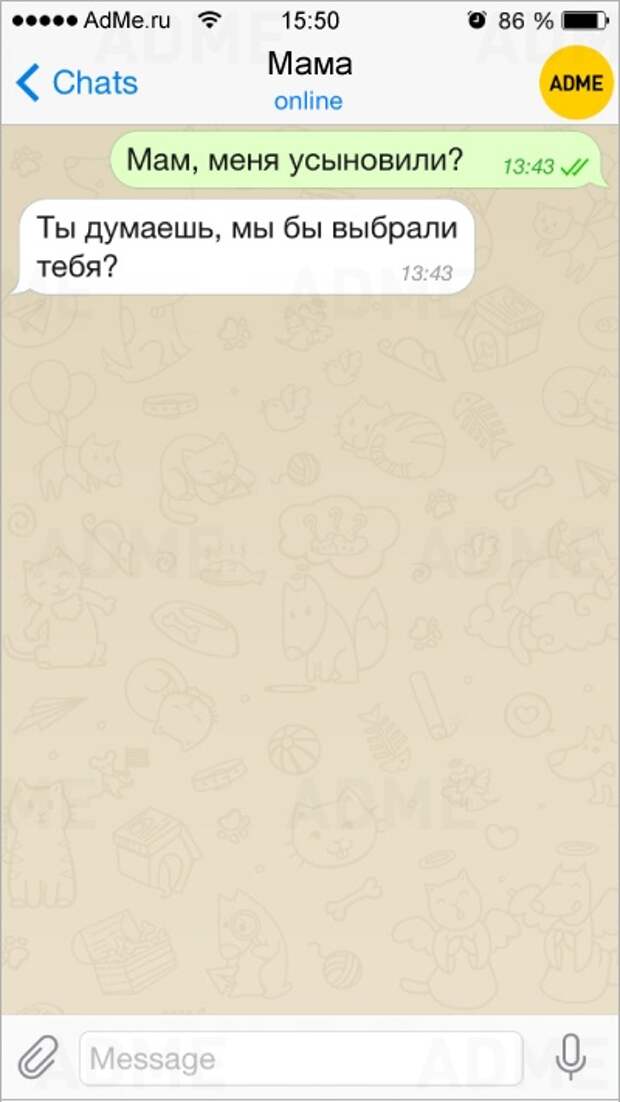This screenshot has height=1102, width=620.
Task: Focus the Message text field
Action: click(x=300, y=1058)
